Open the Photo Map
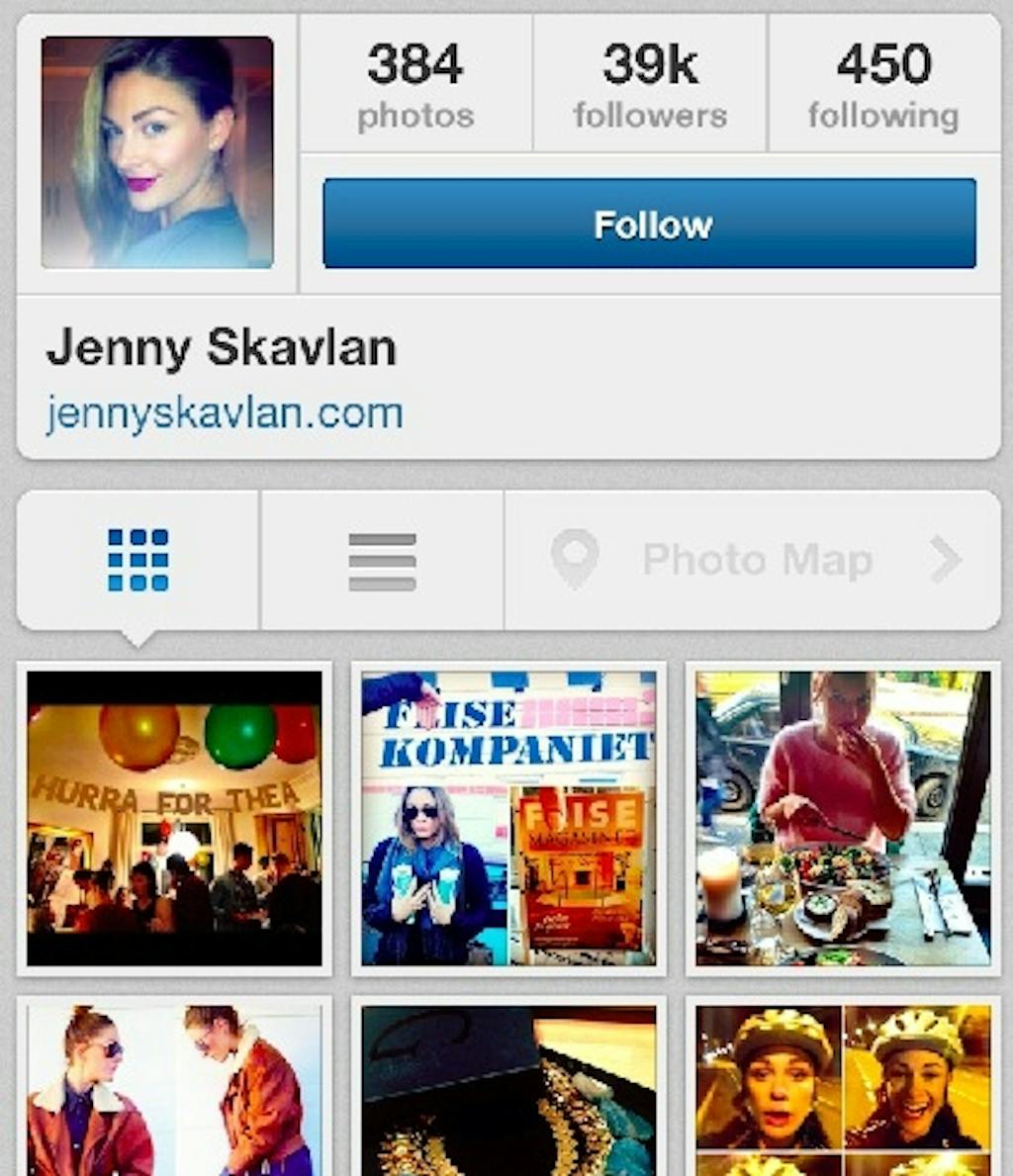Screen dimensions: 1013x1176 [x=754, y=560]
